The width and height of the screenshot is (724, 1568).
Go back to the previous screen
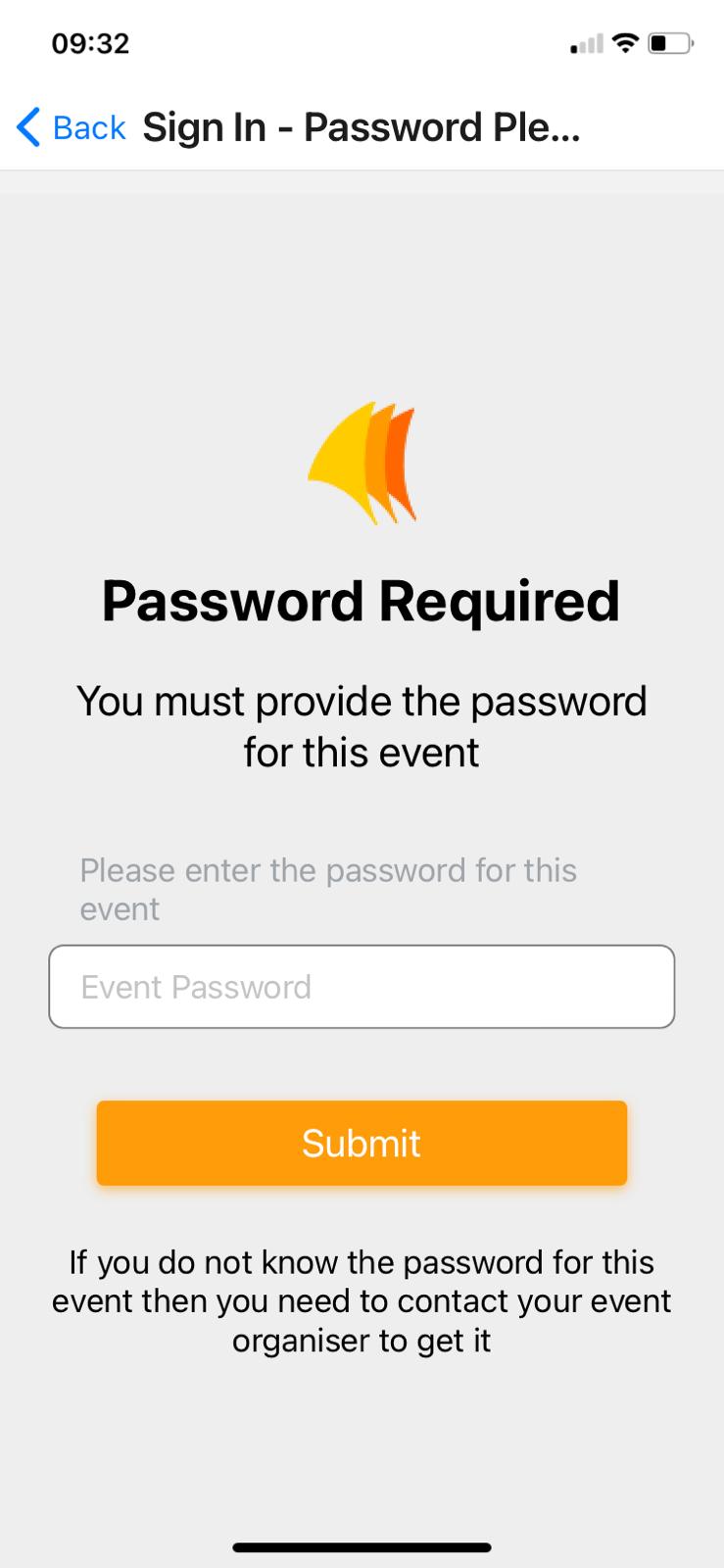pos(71,127)
